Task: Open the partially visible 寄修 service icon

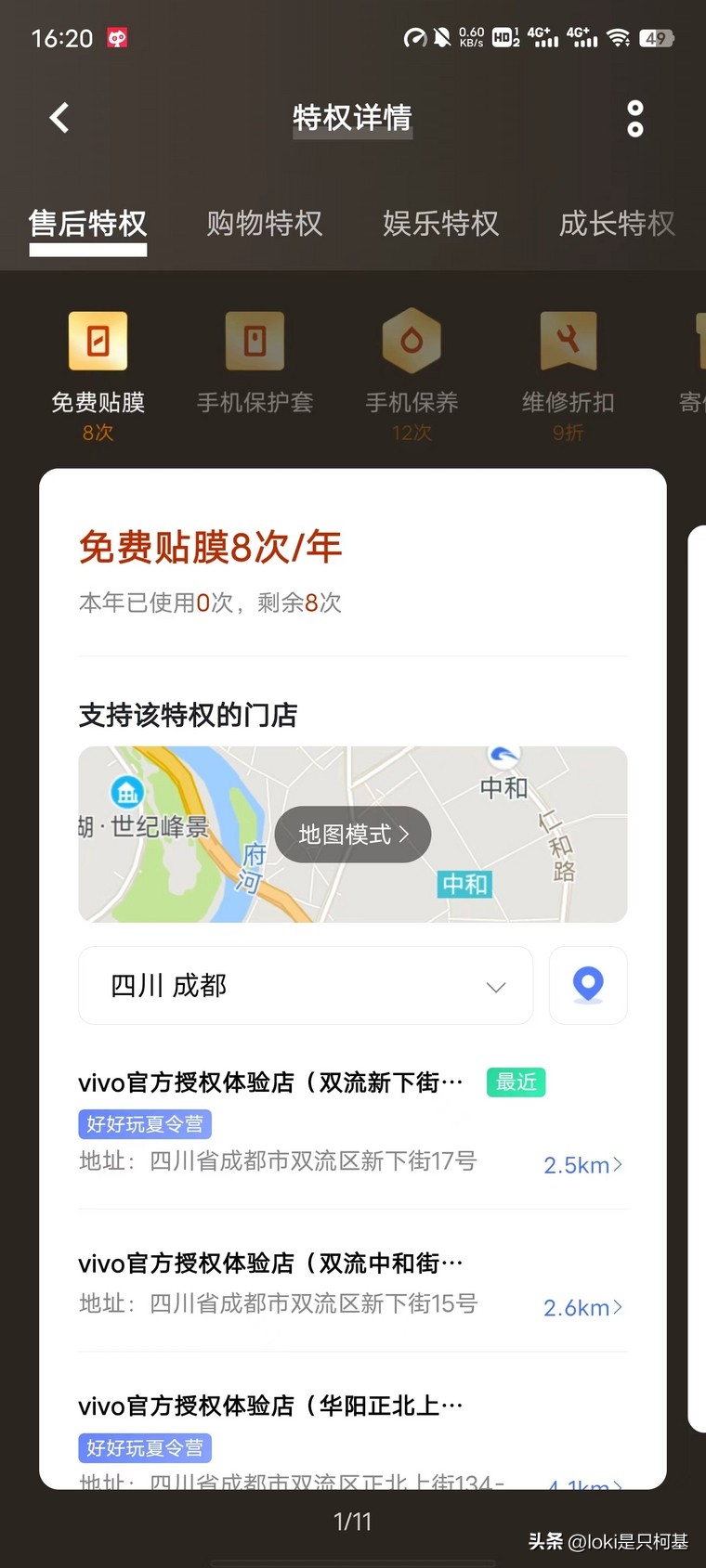Action: (697, 340)
